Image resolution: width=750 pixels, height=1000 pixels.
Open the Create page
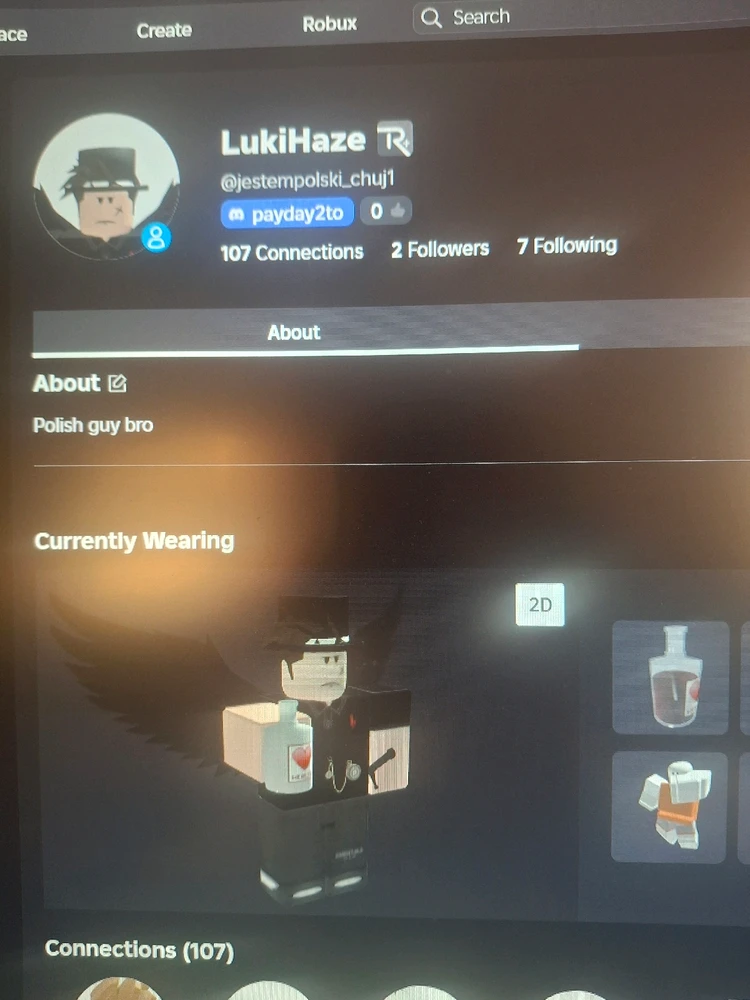tap(164, 30)
